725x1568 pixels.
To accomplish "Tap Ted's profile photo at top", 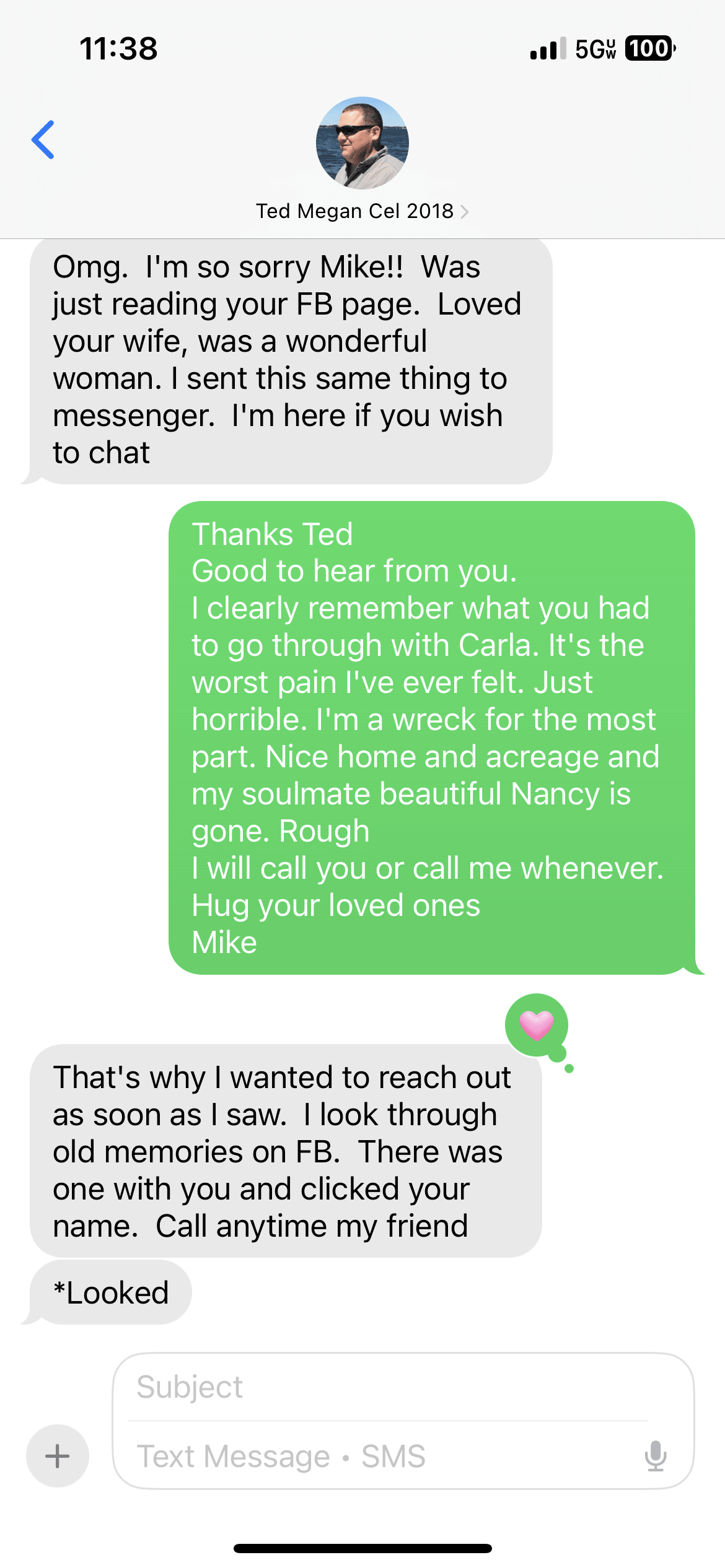I will (362, 142).
